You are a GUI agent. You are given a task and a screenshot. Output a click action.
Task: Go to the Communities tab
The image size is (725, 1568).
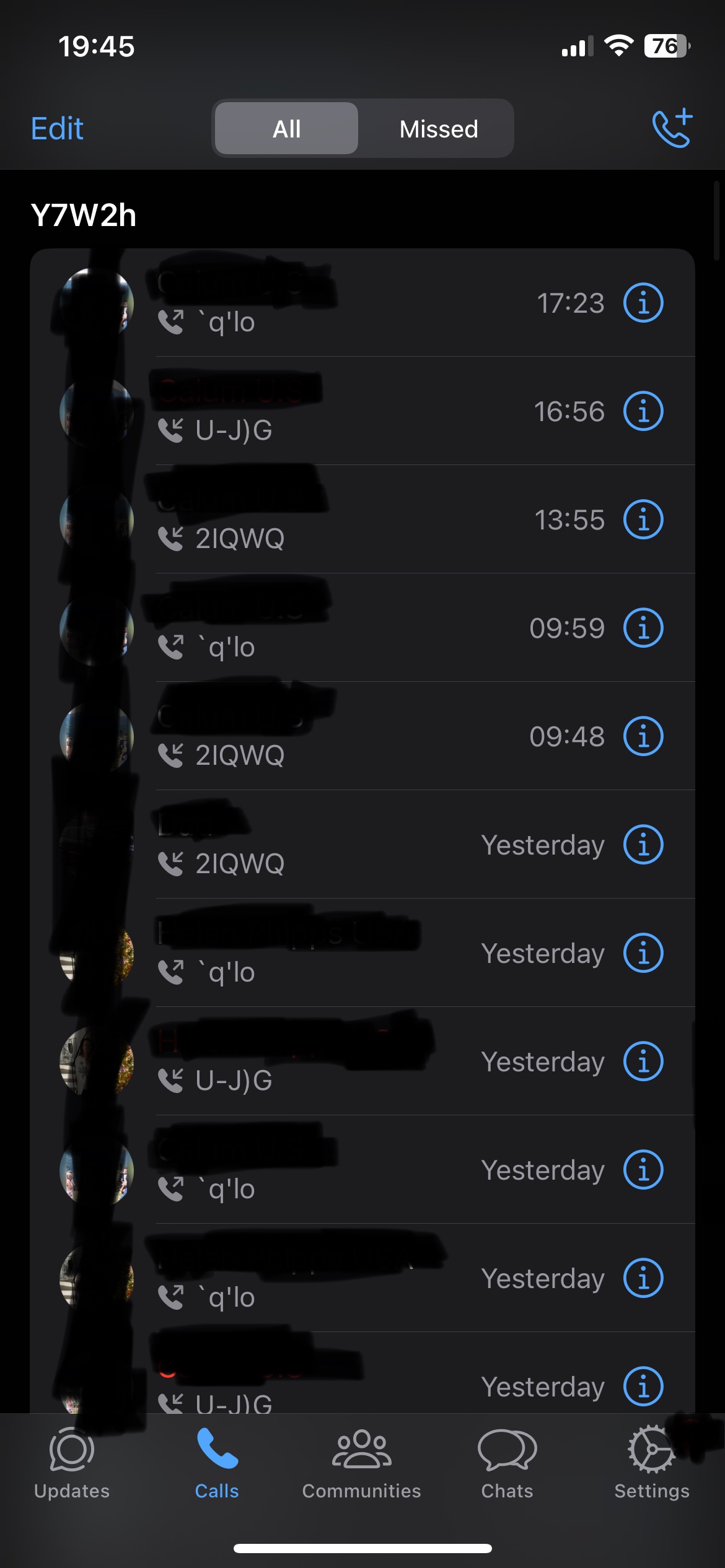coord(362,1464)
